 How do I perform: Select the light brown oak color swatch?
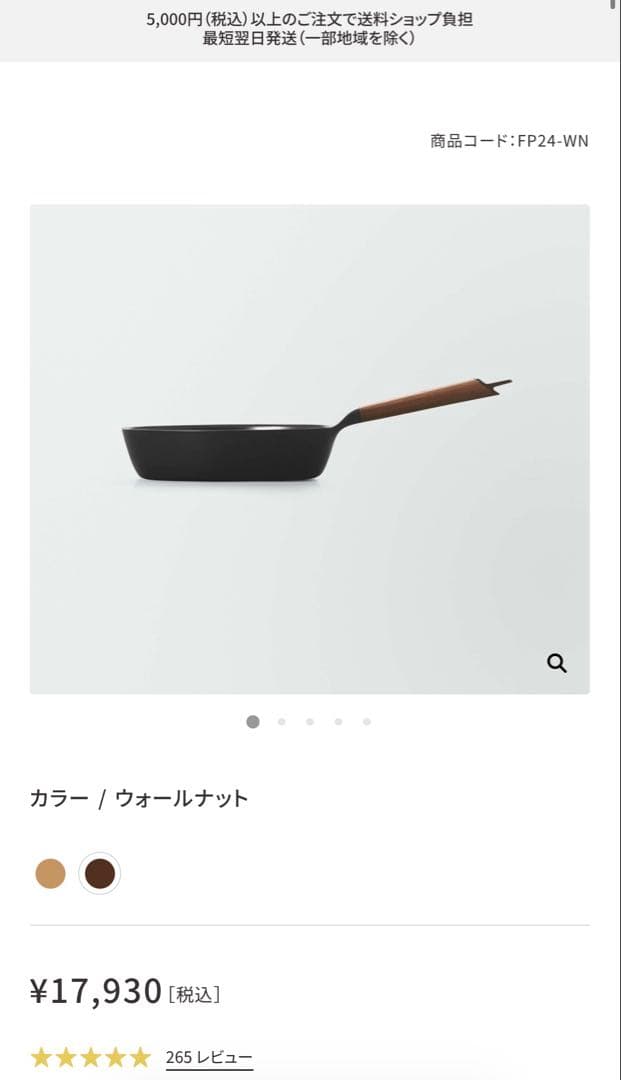(50, 874)
